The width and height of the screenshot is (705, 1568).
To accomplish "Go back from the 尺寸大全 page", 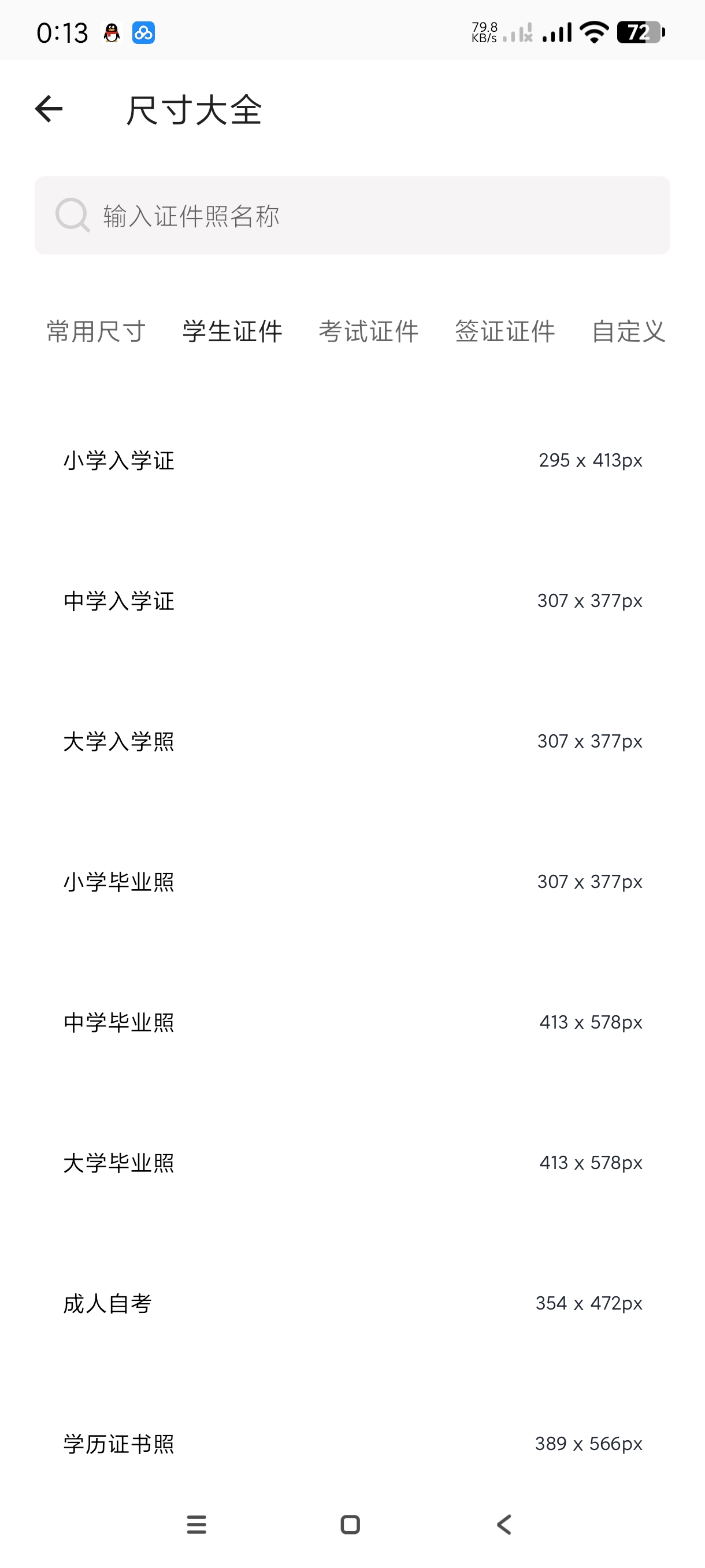I will (x=49, y=109).
